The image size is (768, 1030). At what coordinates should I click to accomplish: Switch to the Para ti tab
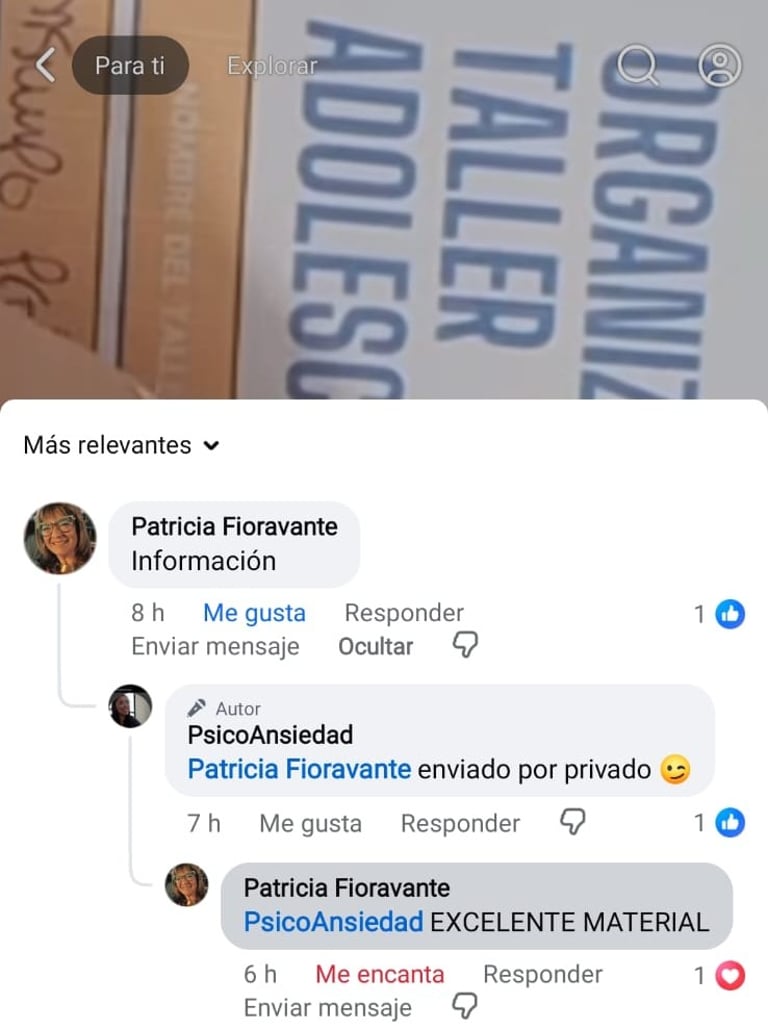(130, 66)
